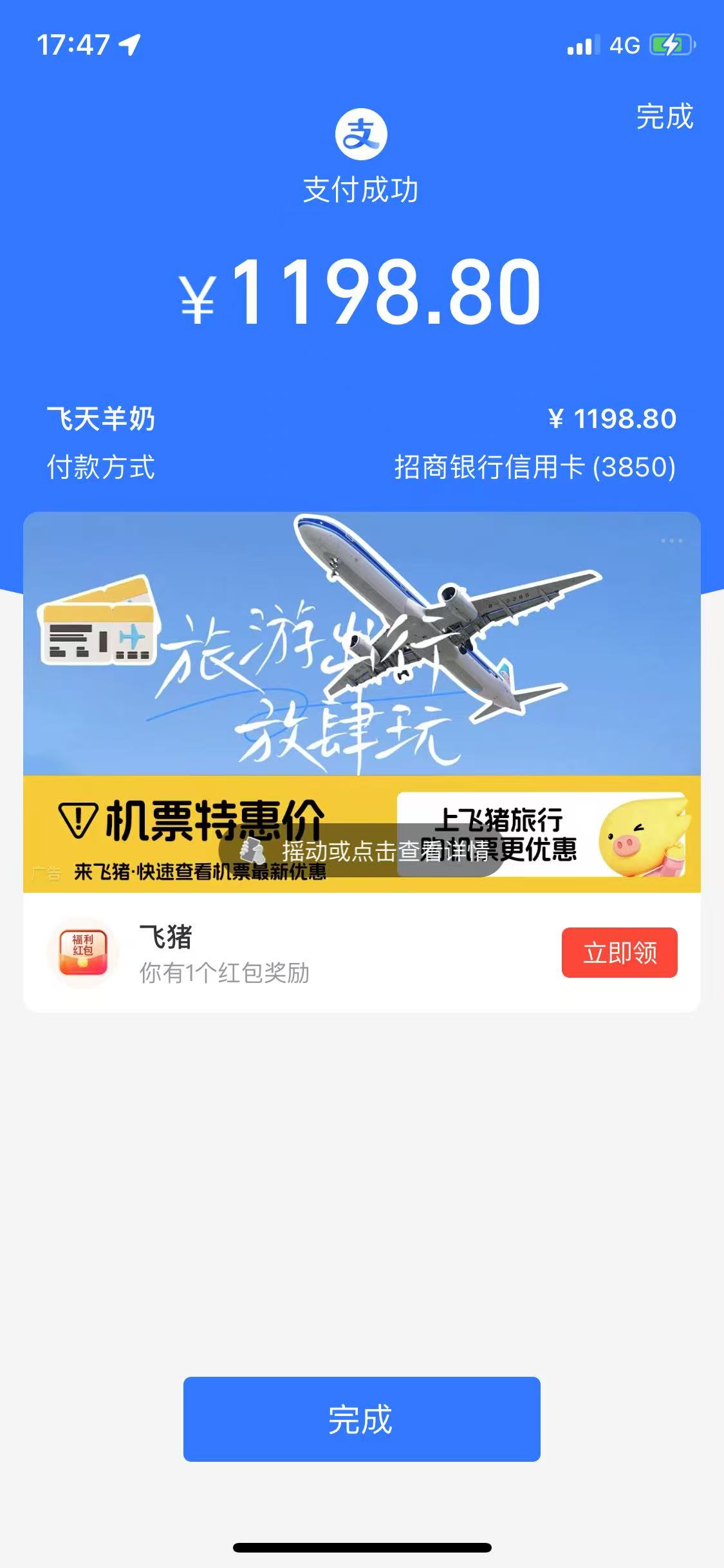Open the three-dot menu on the ad banner
Image resolution: width=724 pixels, height=1568 pixels.
(671, 541)
